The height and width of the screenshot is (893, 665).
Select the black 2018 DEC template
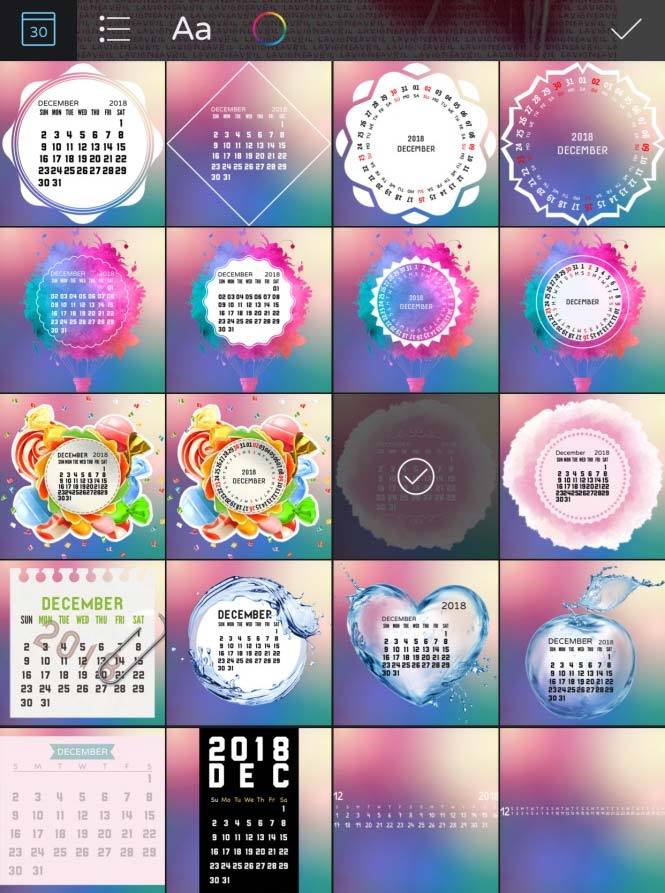(x=249, y=810)
